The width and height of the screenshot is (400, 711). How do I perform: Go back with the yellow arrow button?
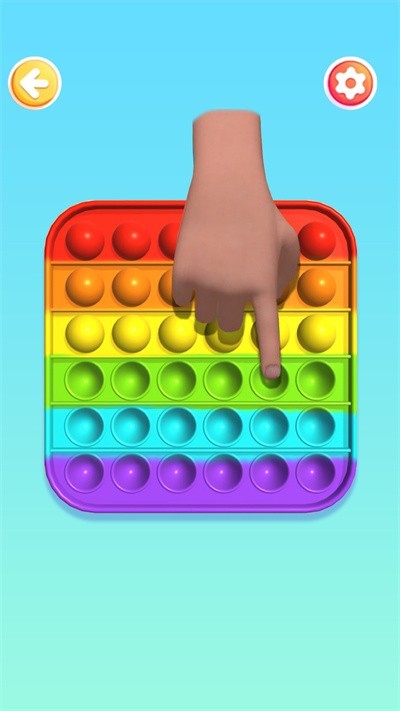35,83
